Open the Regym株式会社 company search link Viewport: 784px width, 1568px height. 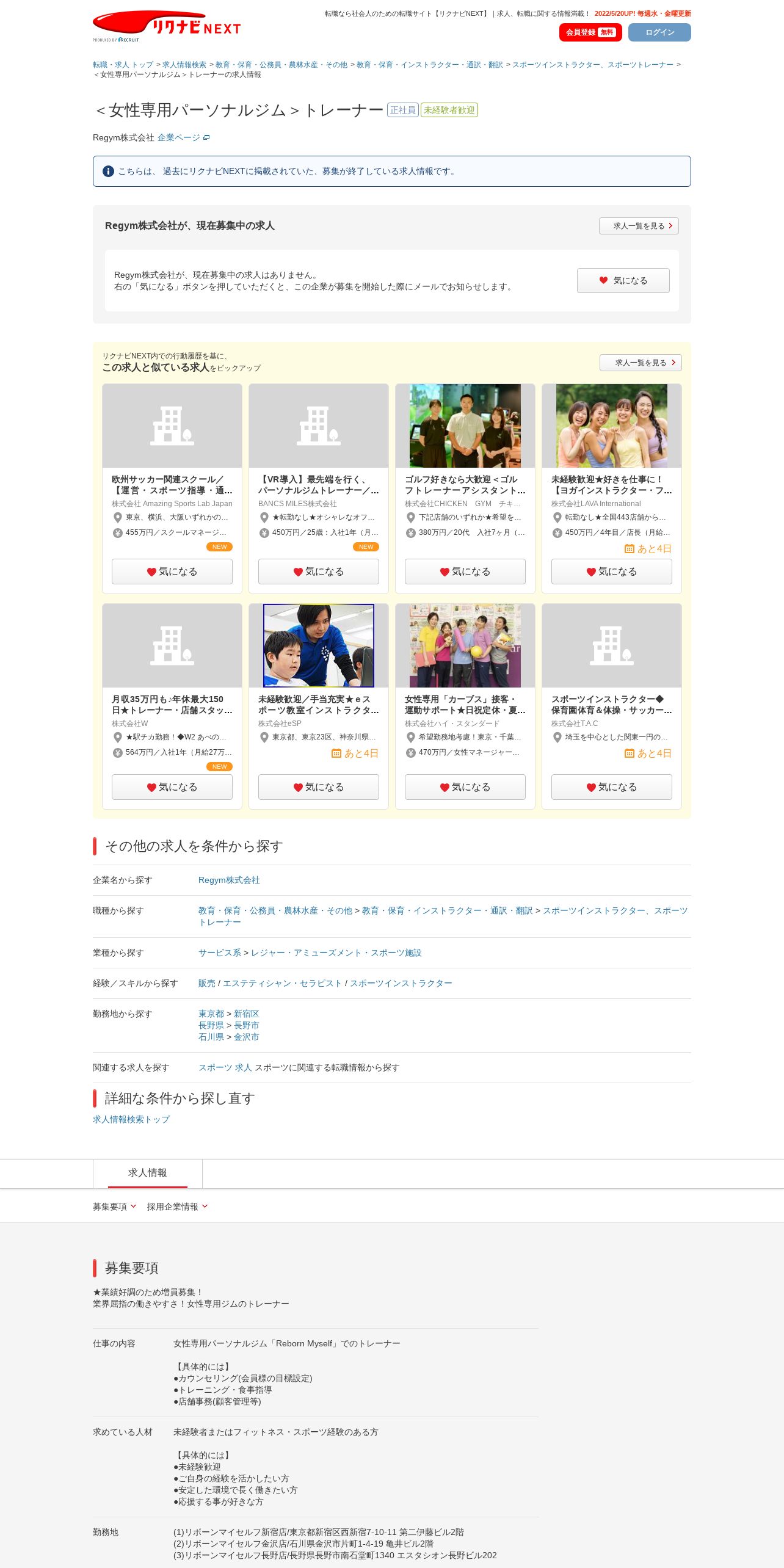(229, 880)
